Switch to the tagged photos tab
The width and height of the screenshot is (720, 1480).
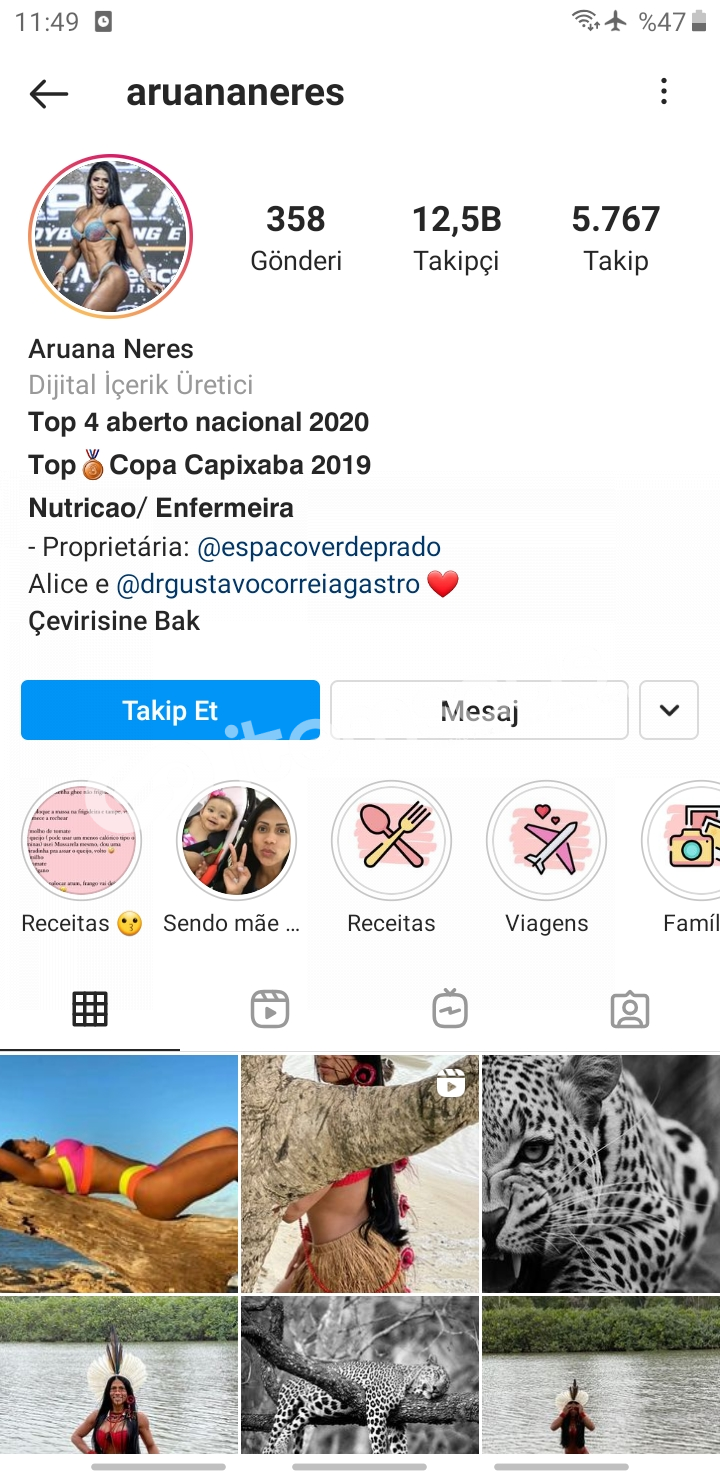(x=630, y=1009)
